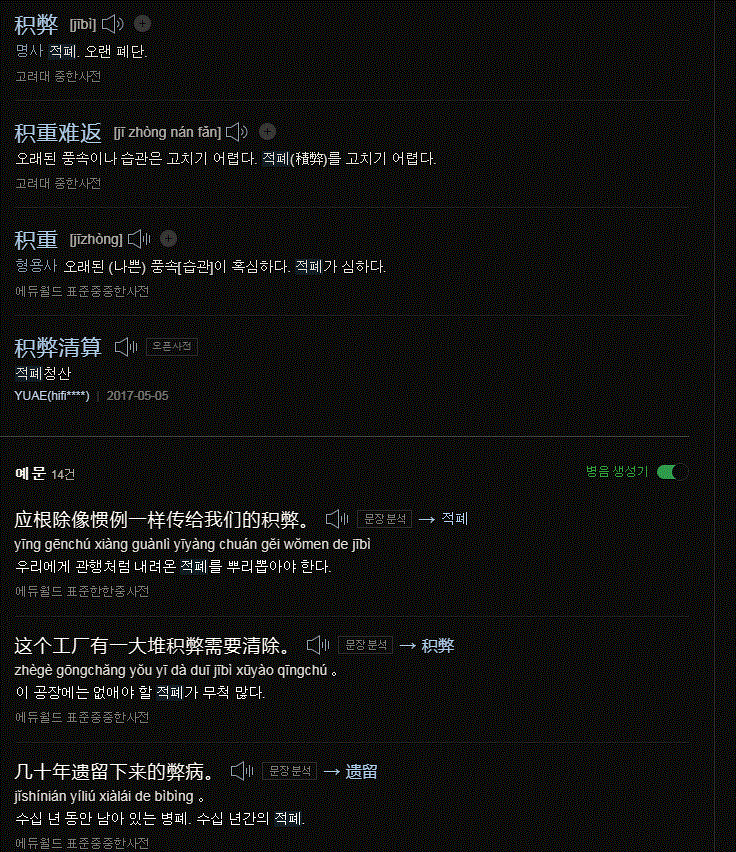The height and width of the screenshot is (852, 736).
Task: Open the entry for 积重
Action: [36, 239]
